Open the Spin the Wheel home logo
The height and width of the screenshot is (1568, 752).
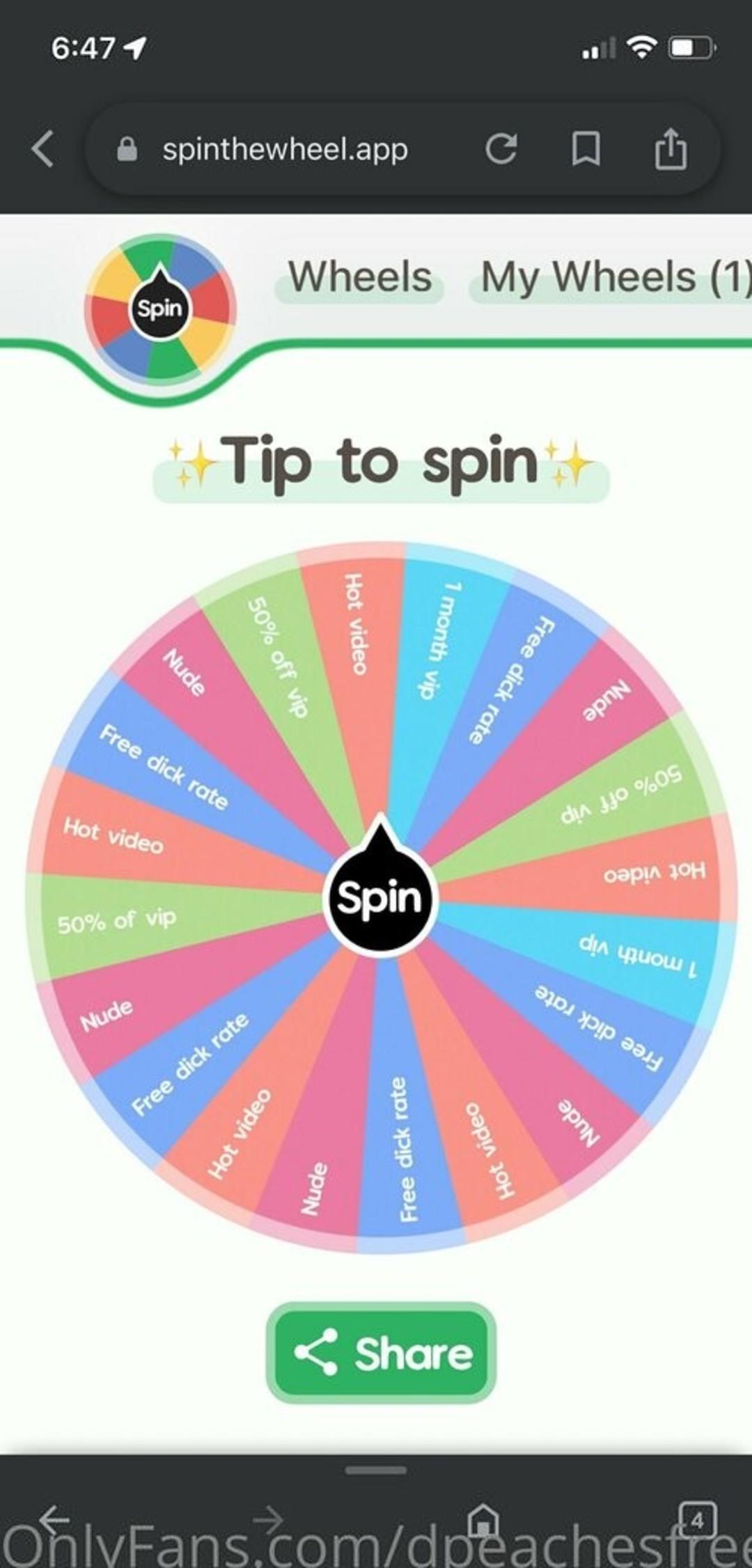(x=160, y=309)
